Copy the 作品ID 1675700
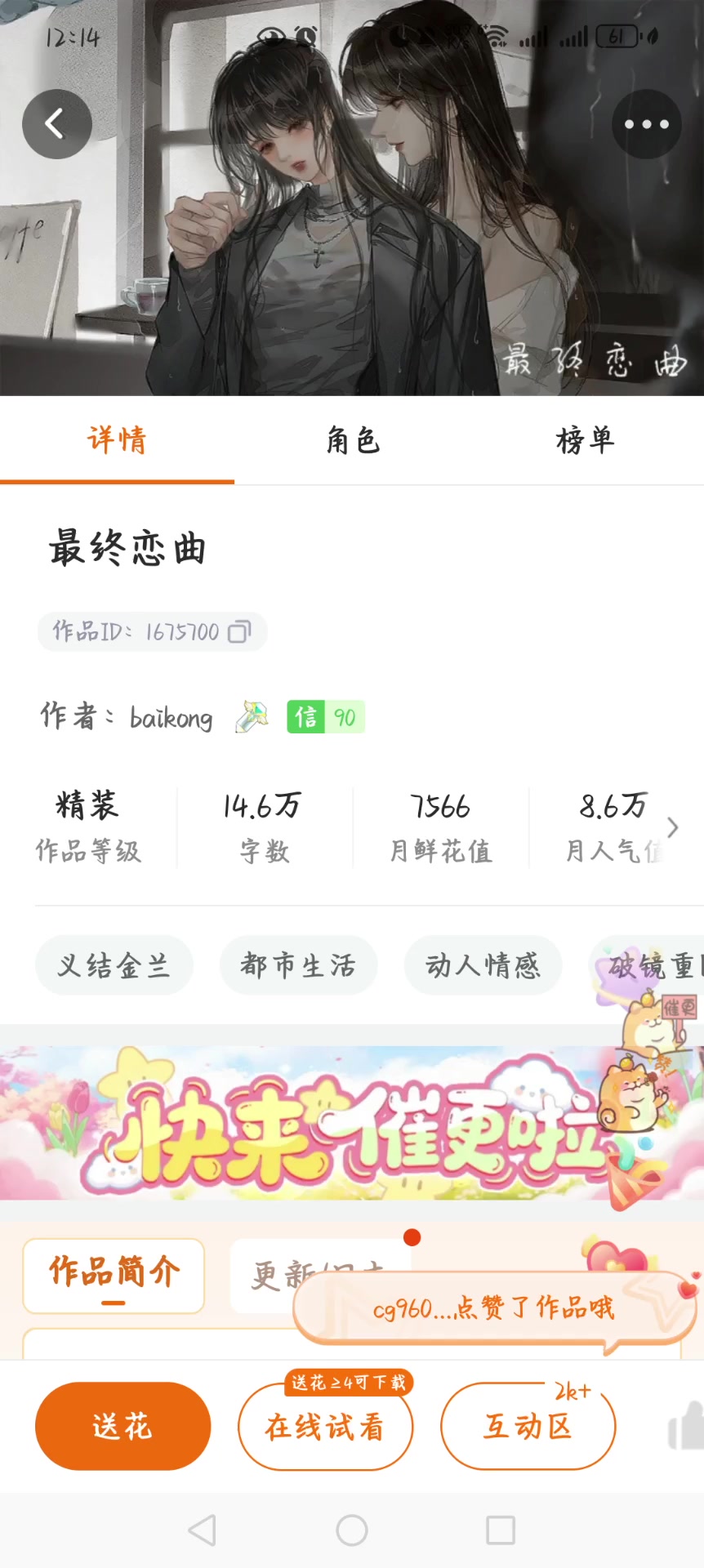 (239, 632)
